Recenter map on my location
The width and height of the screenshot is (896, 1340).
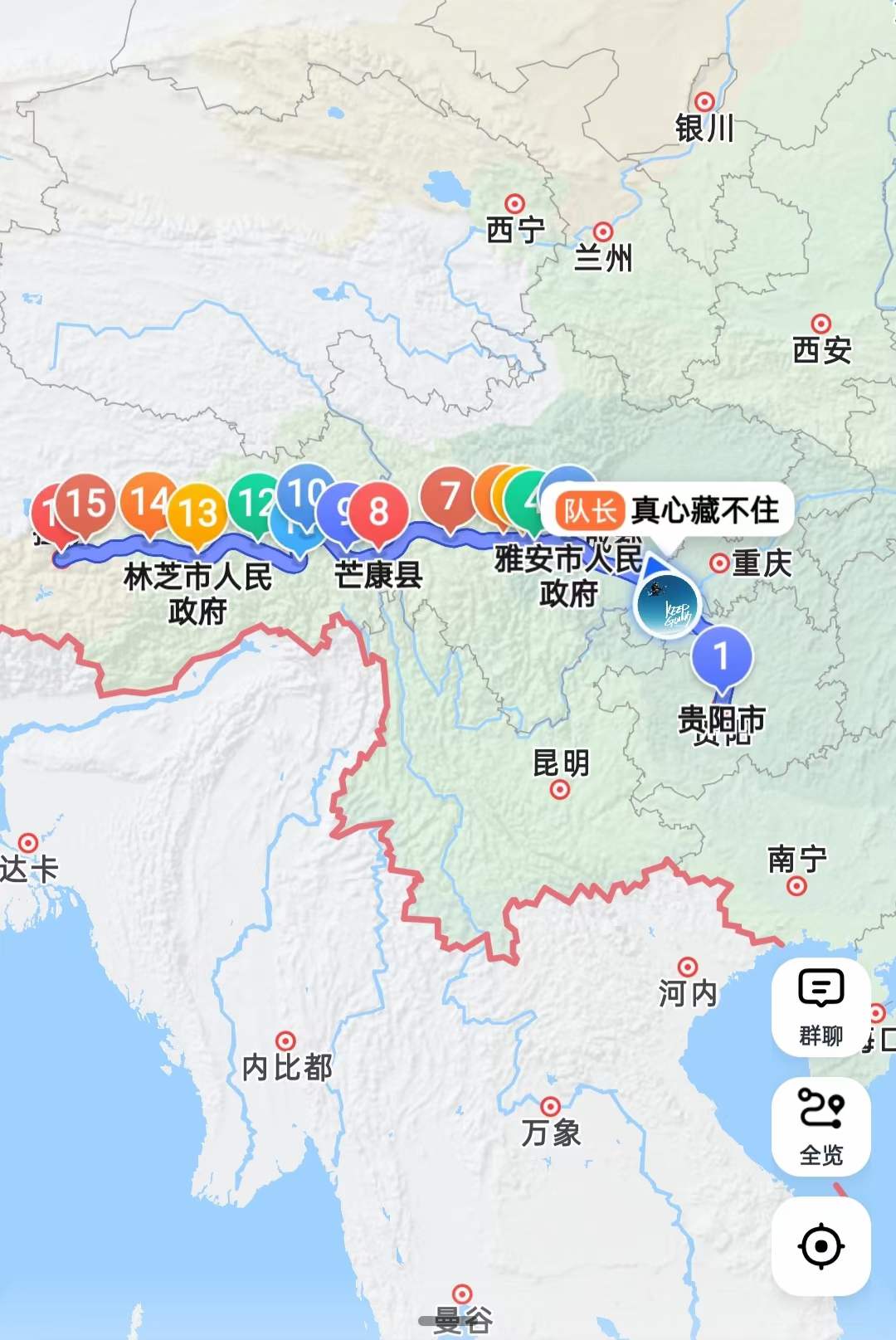tap(821, 1245)
